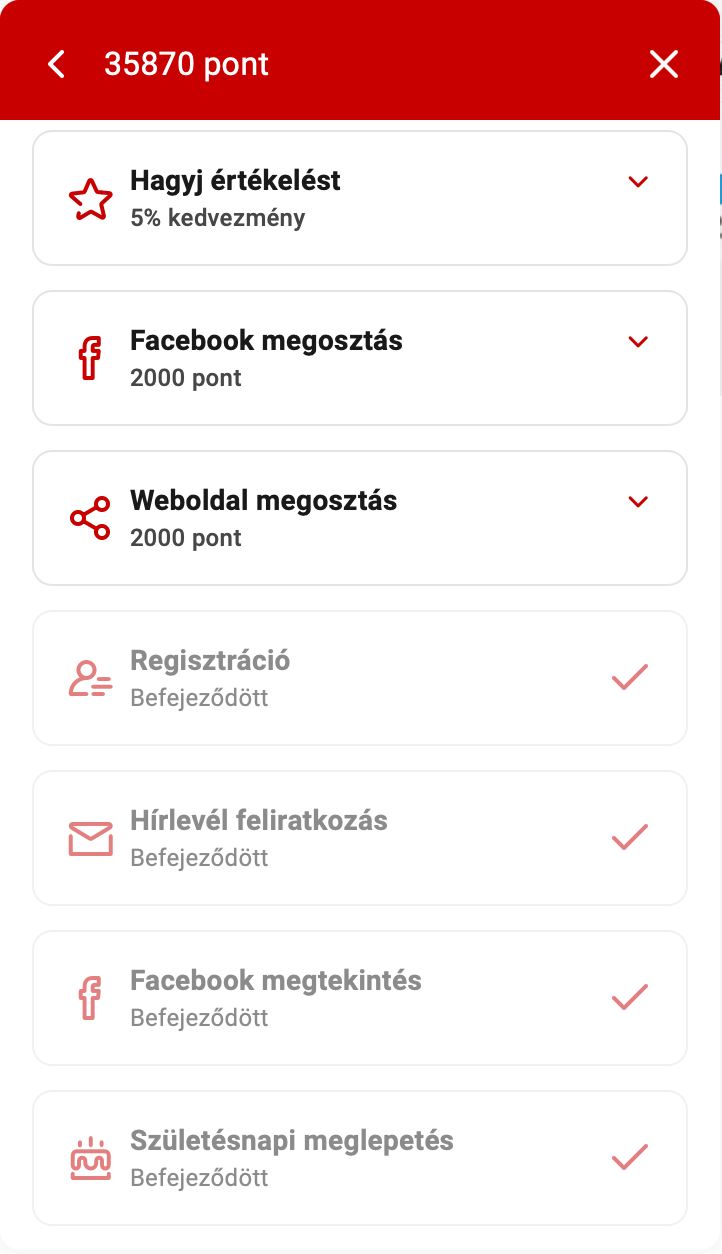
Task: Open the Facebook megtekintés entry
Action: [360, 997]
